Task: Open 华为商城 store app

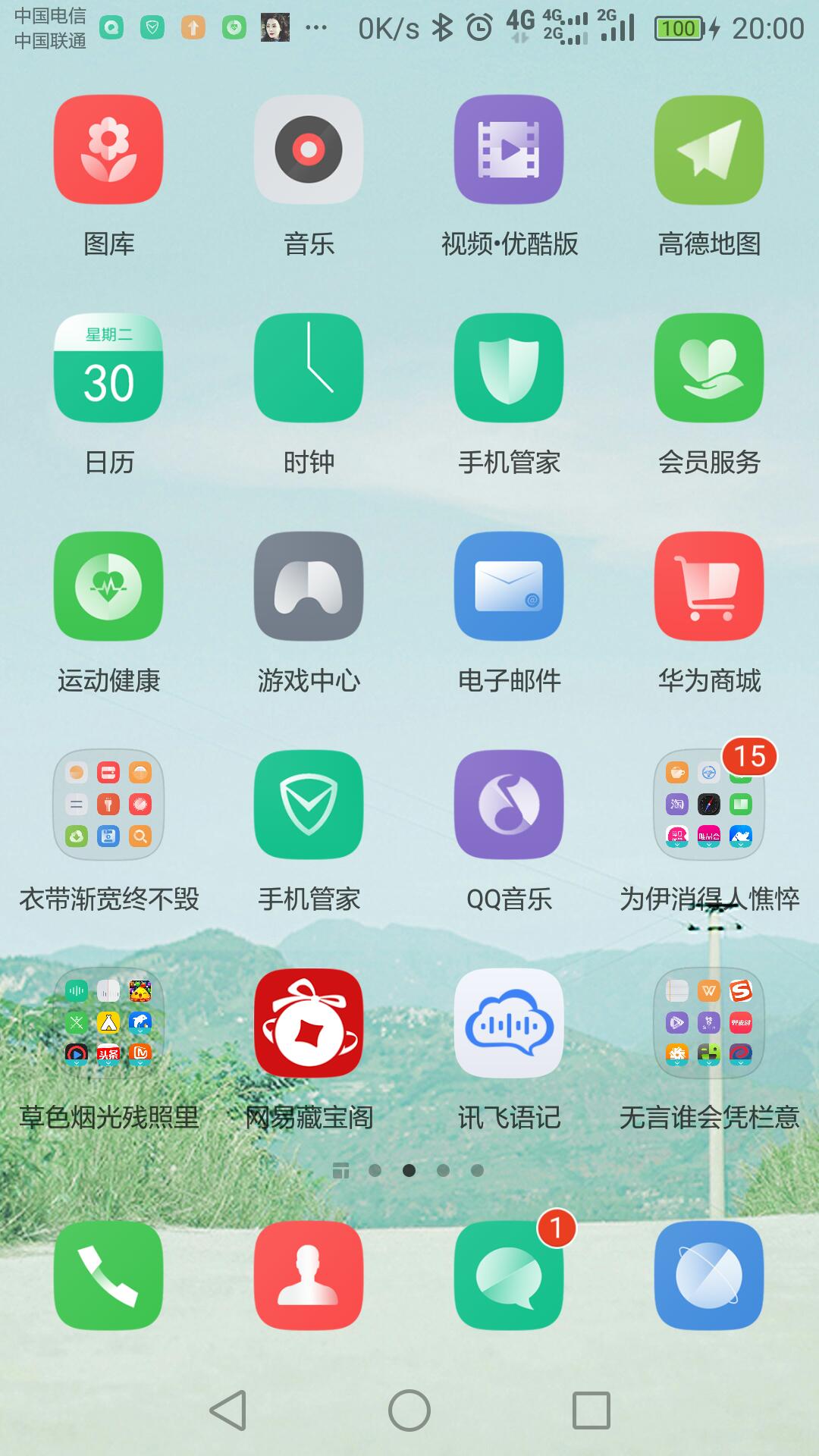Action: point(709,586)
